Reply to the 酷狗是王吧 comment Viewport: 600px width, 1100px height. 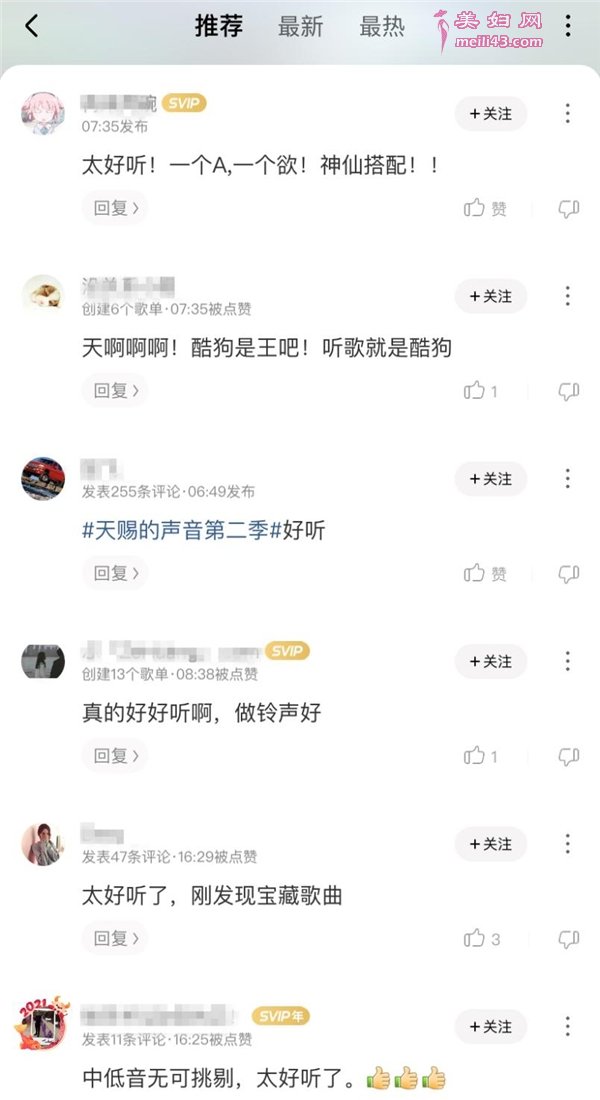click(x=115, y=390)
